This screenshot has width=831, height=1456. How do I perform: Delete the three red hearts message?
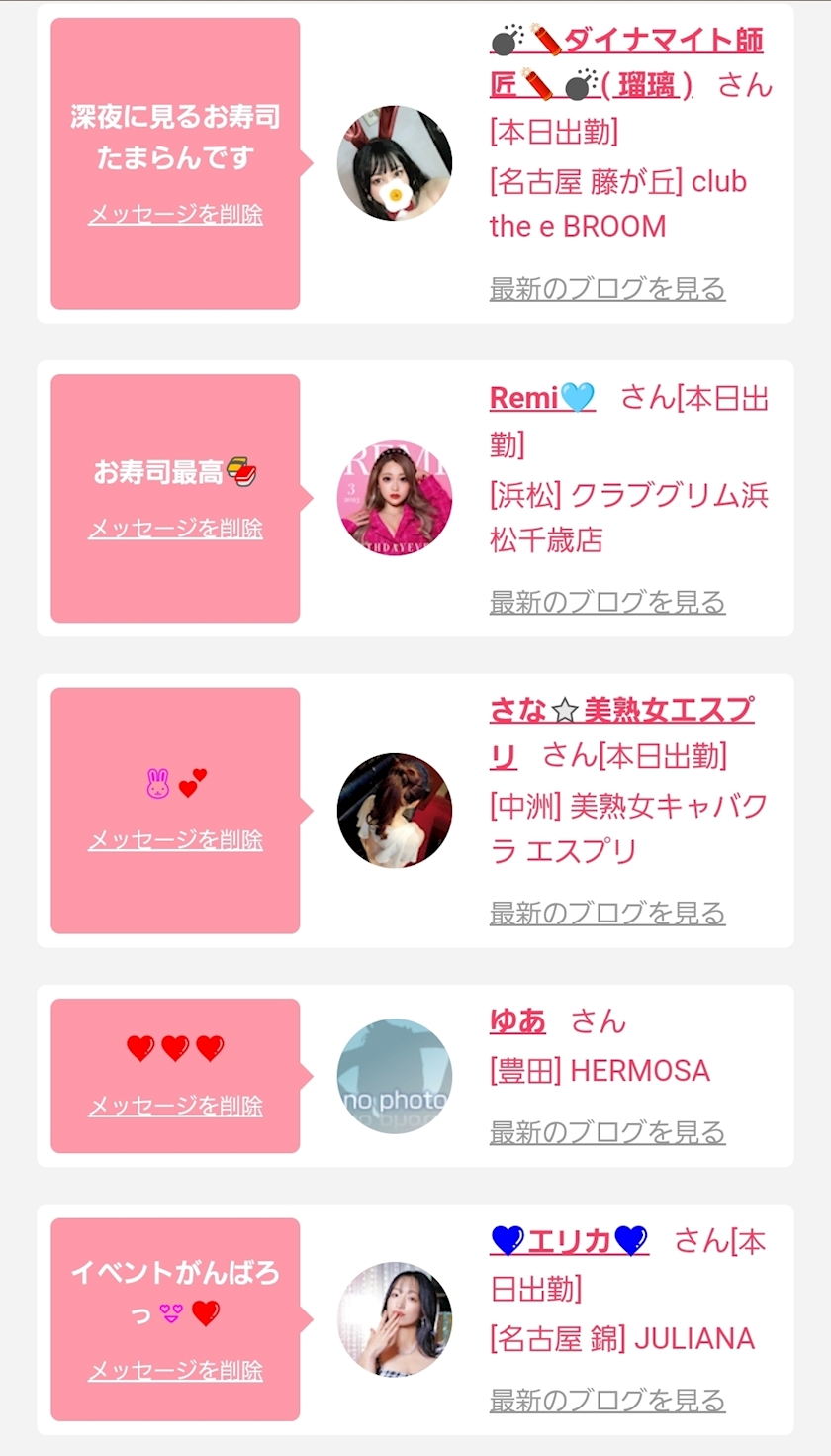[x=175, y=1105]
